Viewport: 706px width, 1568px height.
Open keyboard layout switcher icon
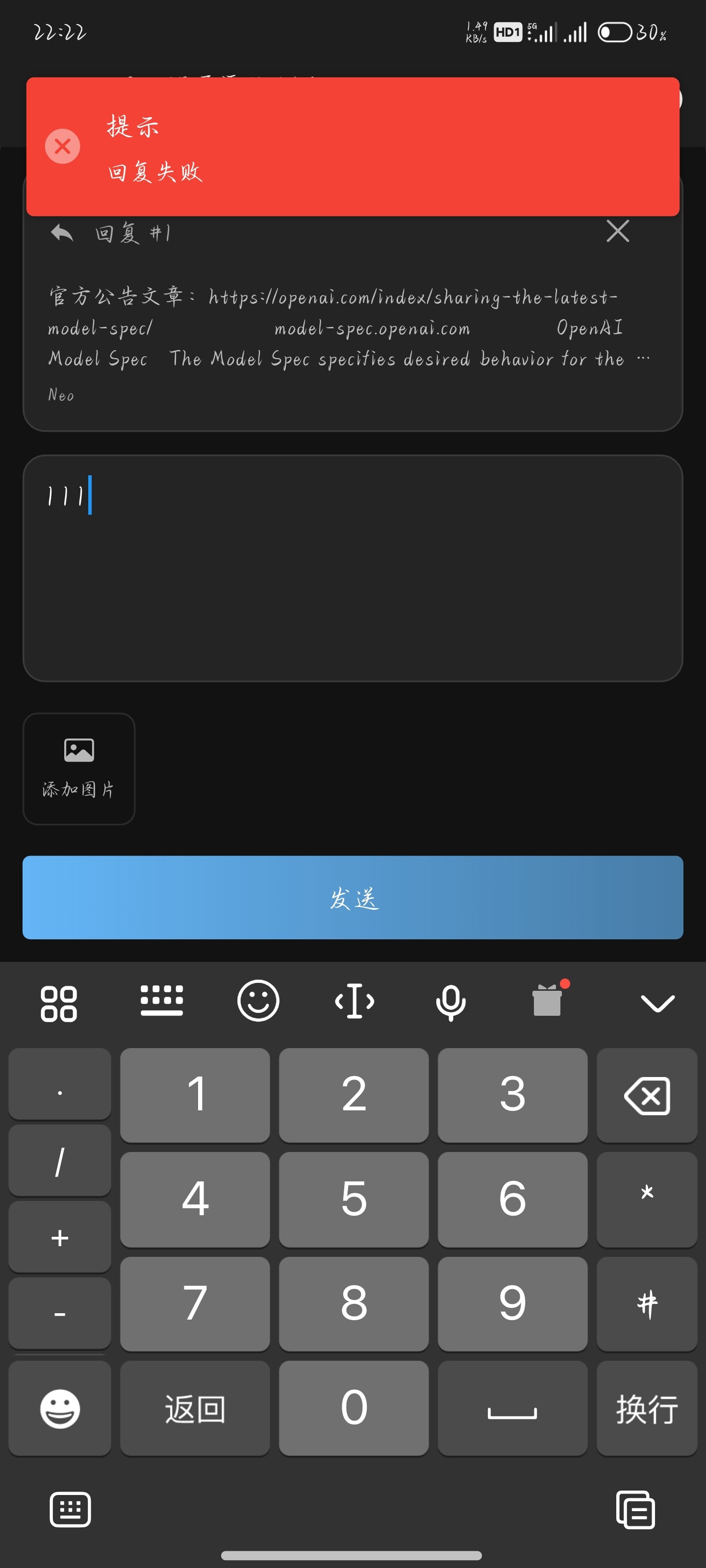[x=161, y=1000]
